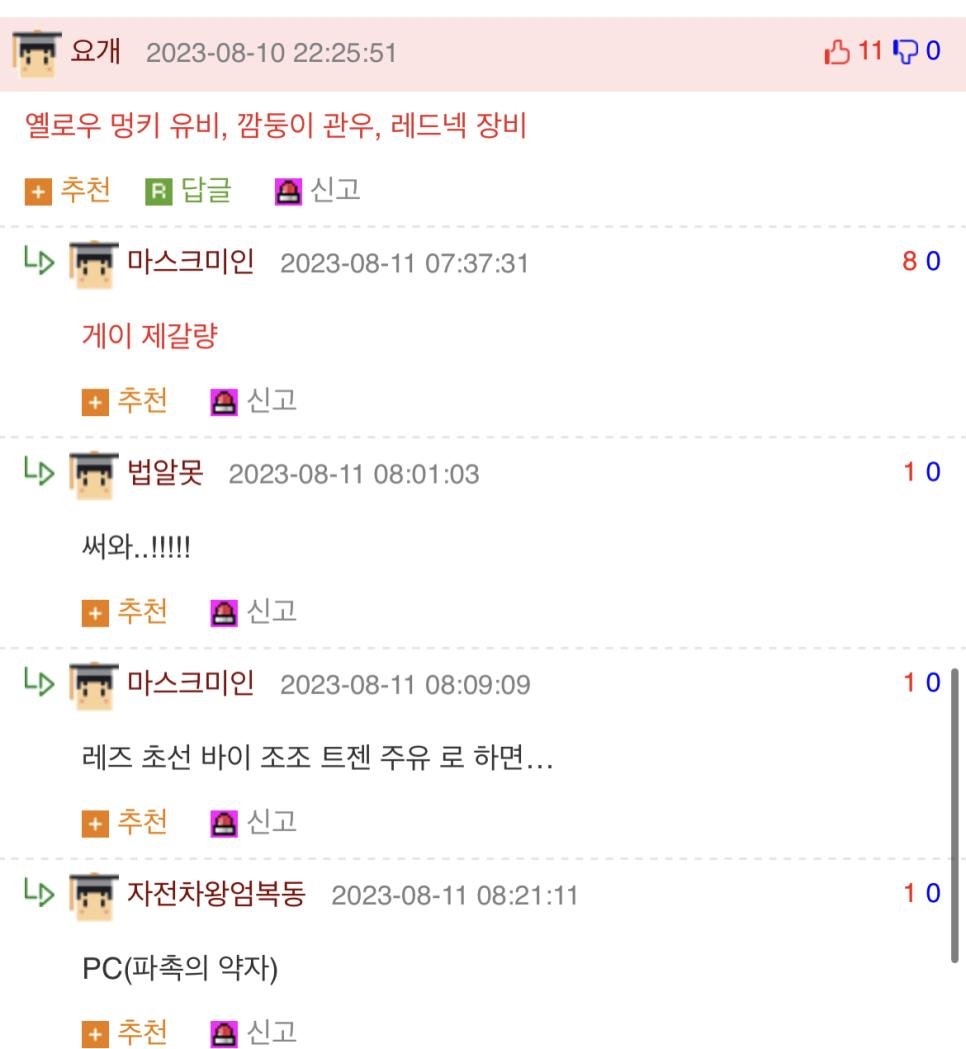Recommend 법알못's '써와..!!!!!' reply
The width and height of the screenshot is (966, 1049).
(125, 612)
